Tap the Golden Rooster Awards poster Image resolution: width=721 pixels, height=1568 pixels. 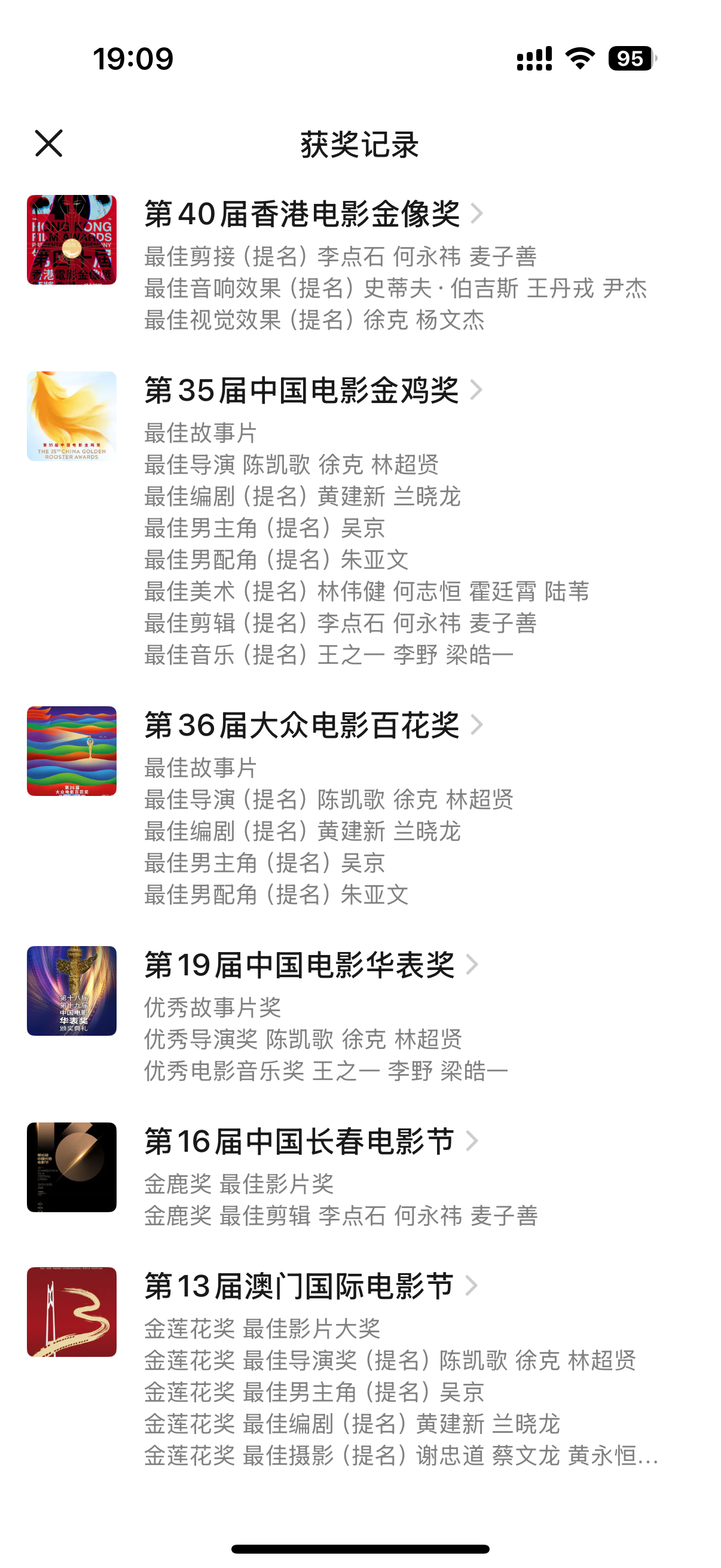click(x=72, y=416)
